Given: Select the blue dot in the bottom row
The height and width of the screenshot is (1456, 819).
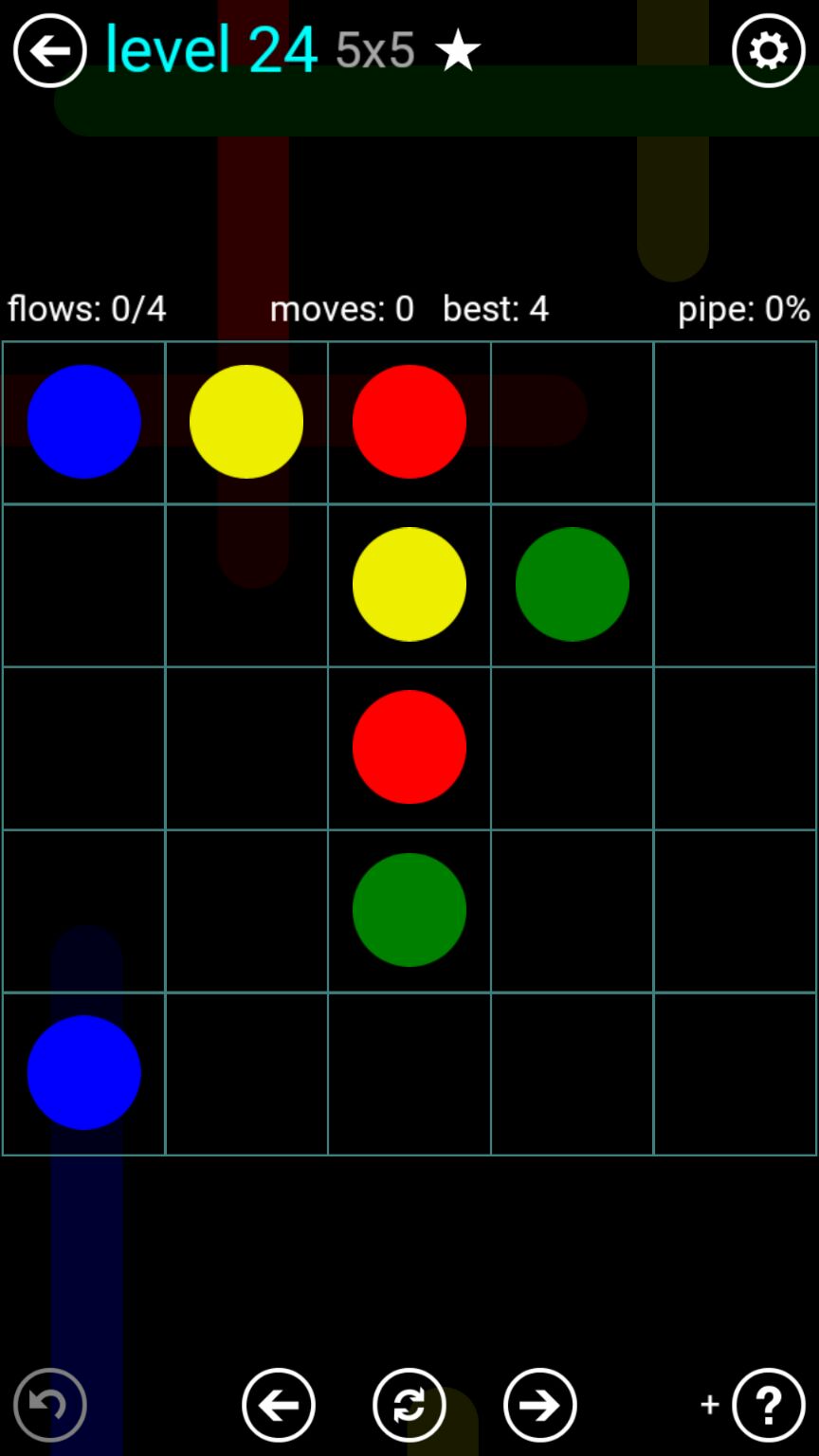Looking at the screenshot, I should [x=83, y=1073].
